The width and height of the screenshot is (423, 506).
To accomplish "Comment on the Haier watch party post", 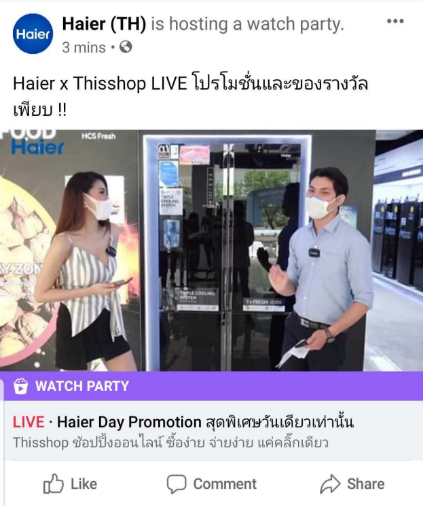I will pos(212,484).
